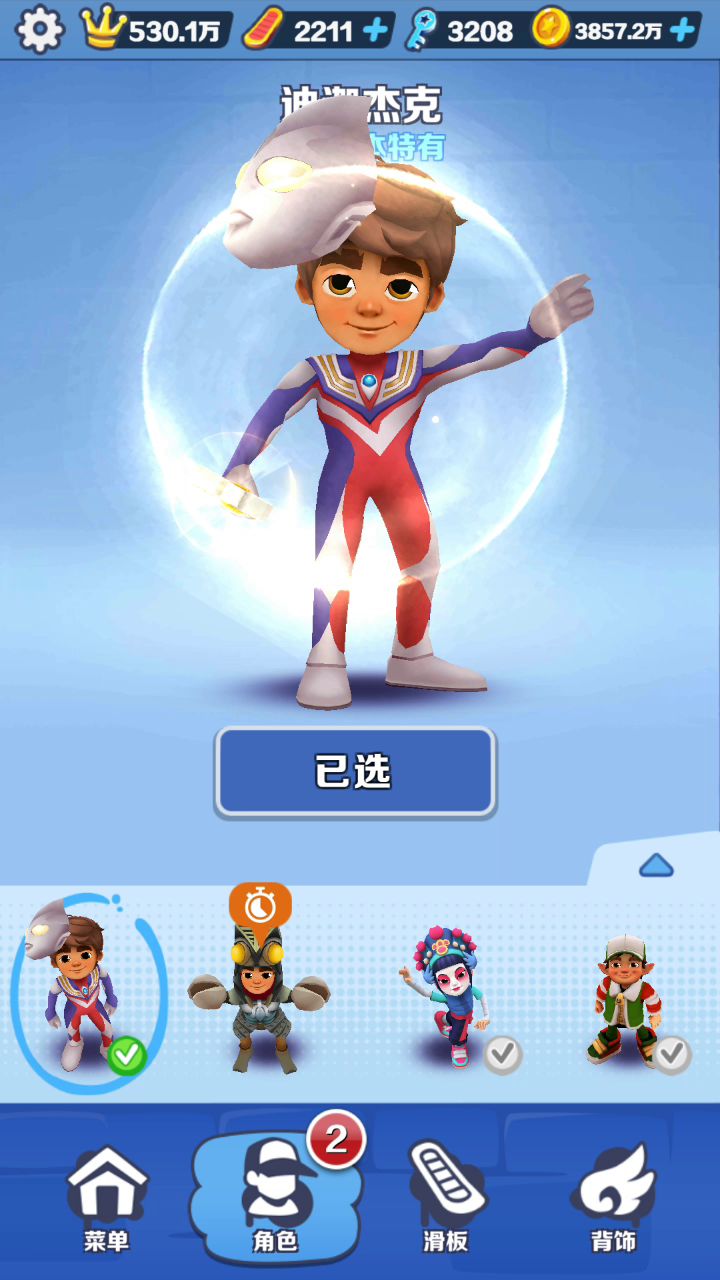Choose the monster costume character with timer
This screenshot has width=720, height=1280.
(x=258, y=1000)
